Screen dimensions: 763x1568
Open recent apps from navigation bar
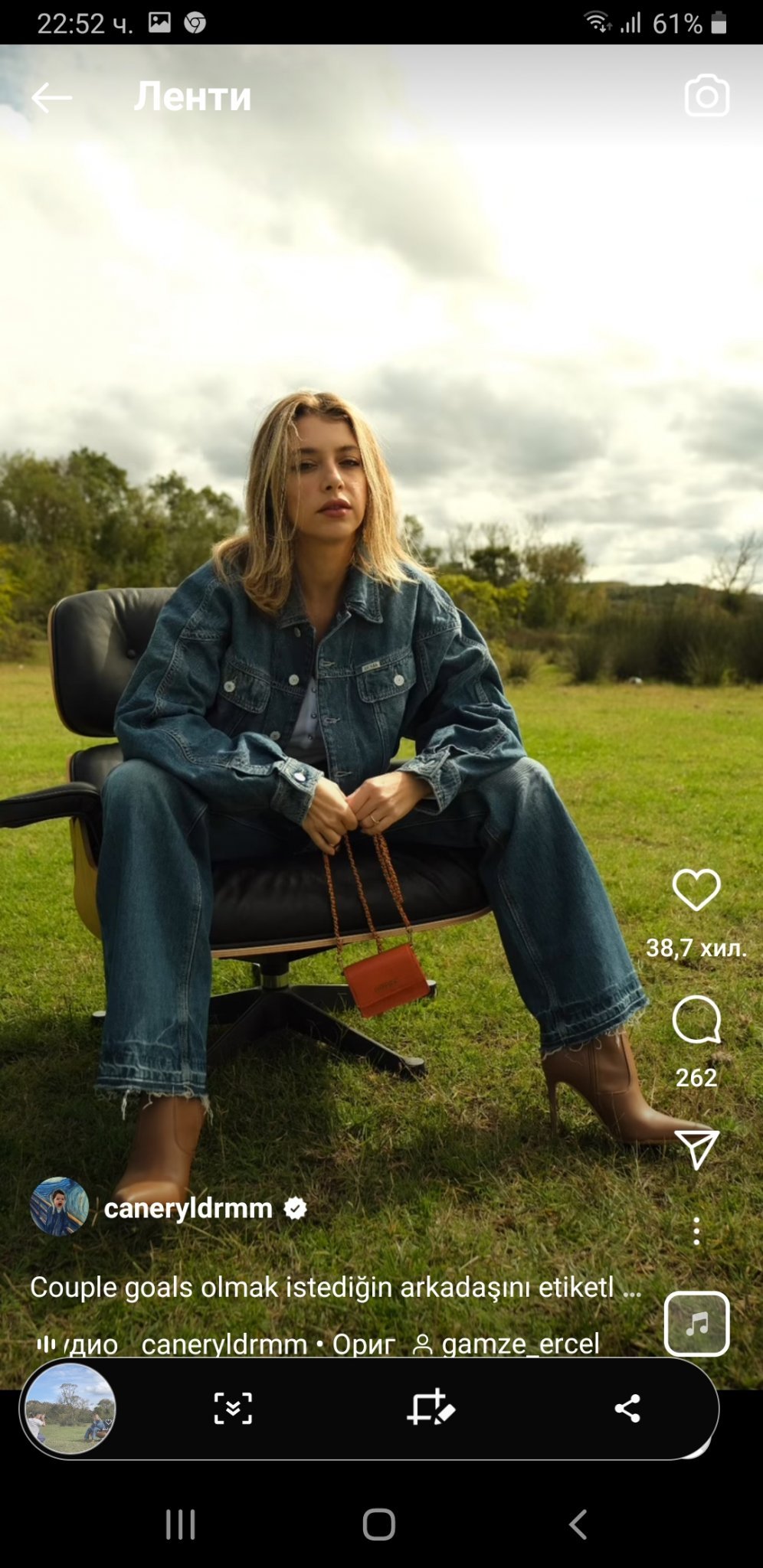(181, 1524)
